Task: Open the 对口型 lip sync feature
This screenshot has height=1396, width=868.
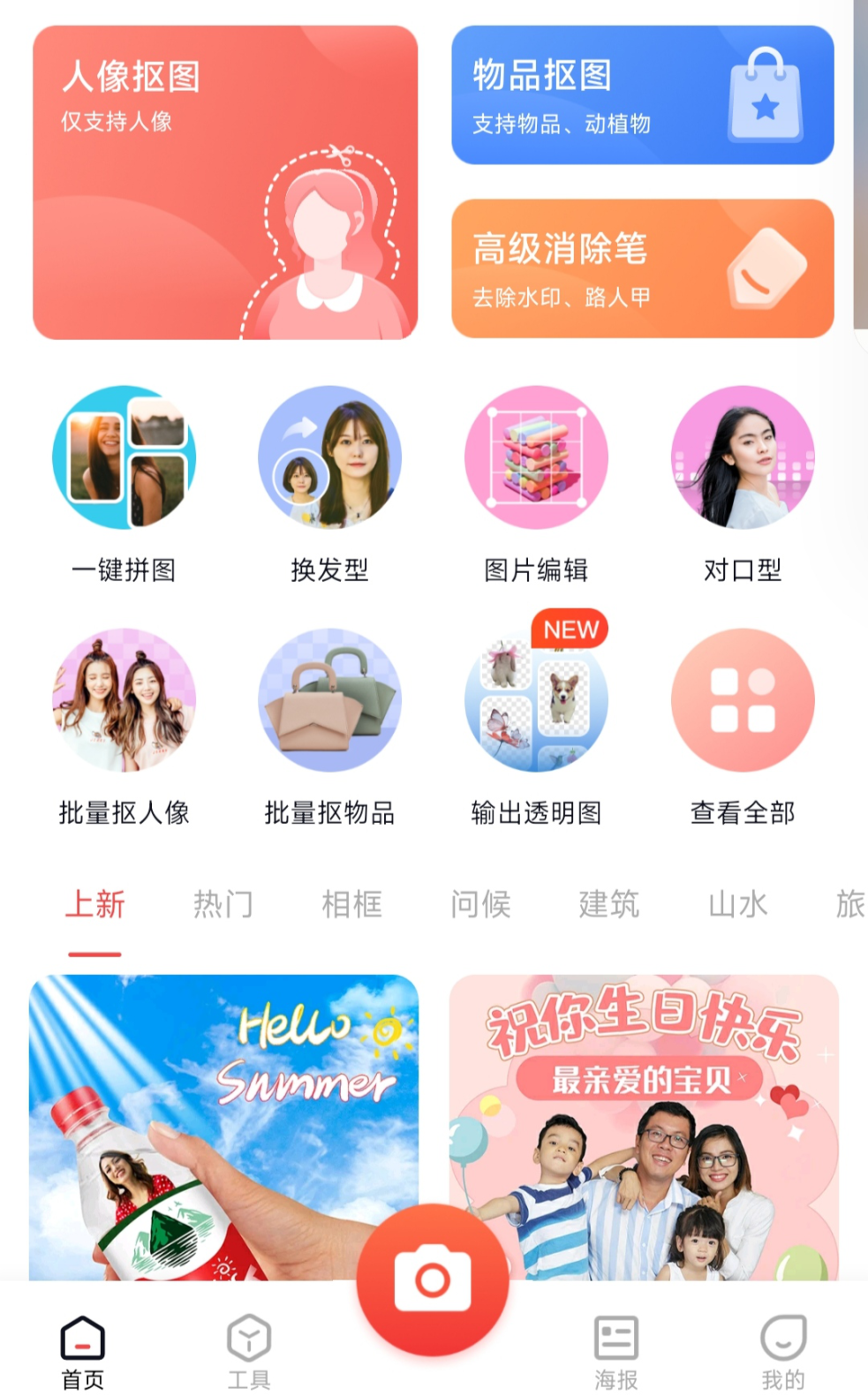Action: (743, 458)
